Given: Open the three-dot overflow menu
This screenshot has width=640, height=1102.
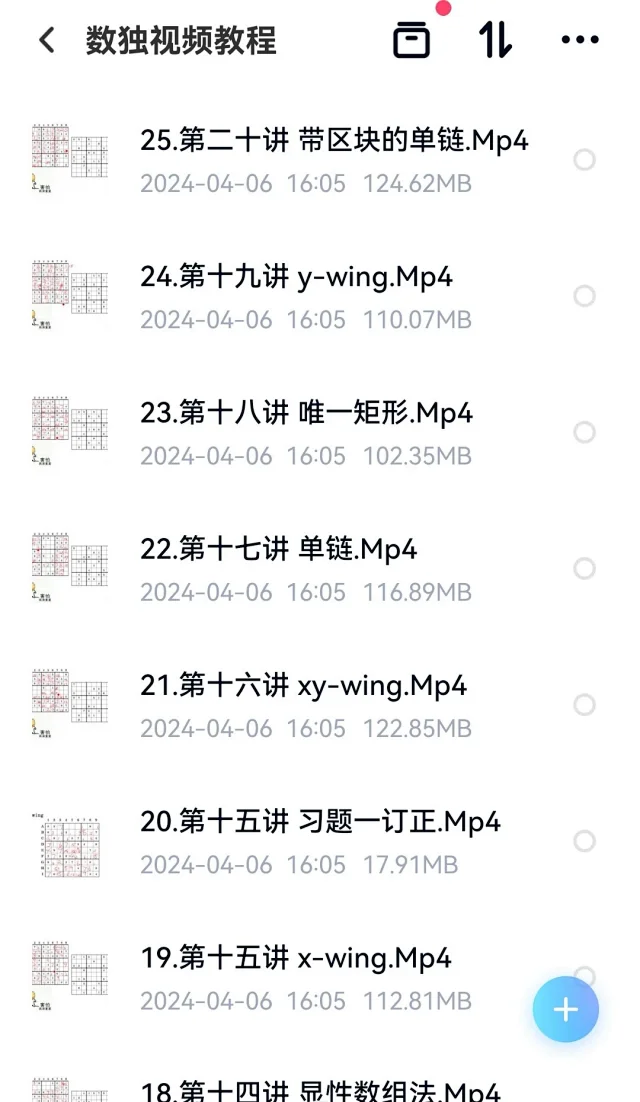Looking at the screenshot, I should [x=580, y=41].
